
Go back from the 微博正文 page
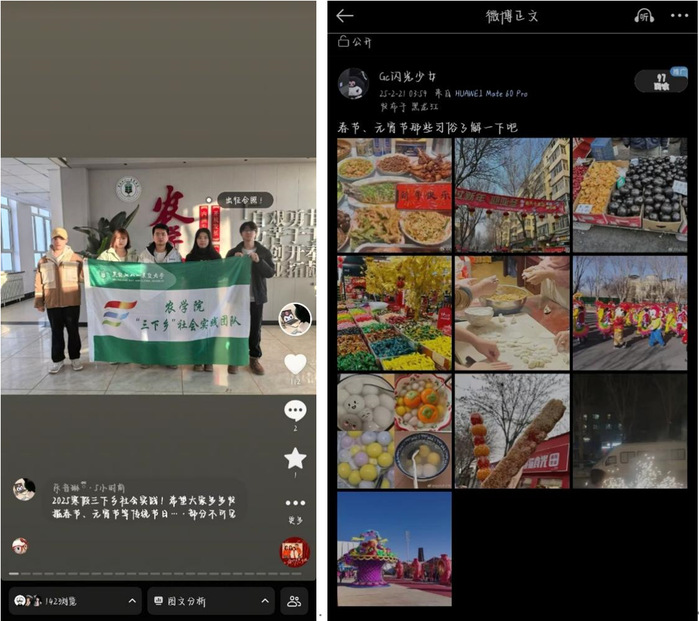pyautogui.click(x=345, y=16)
